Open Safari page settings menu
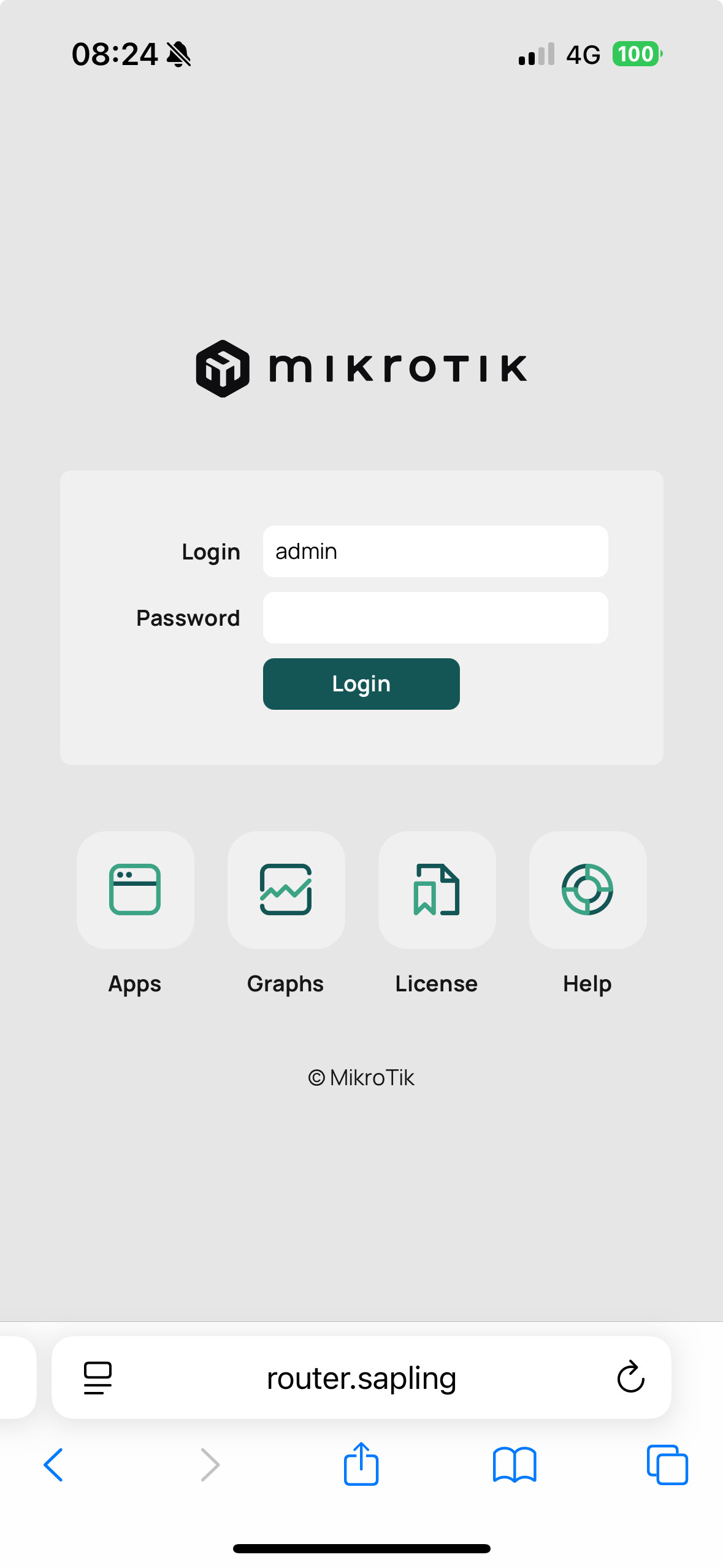 [x=98, y=1377]
